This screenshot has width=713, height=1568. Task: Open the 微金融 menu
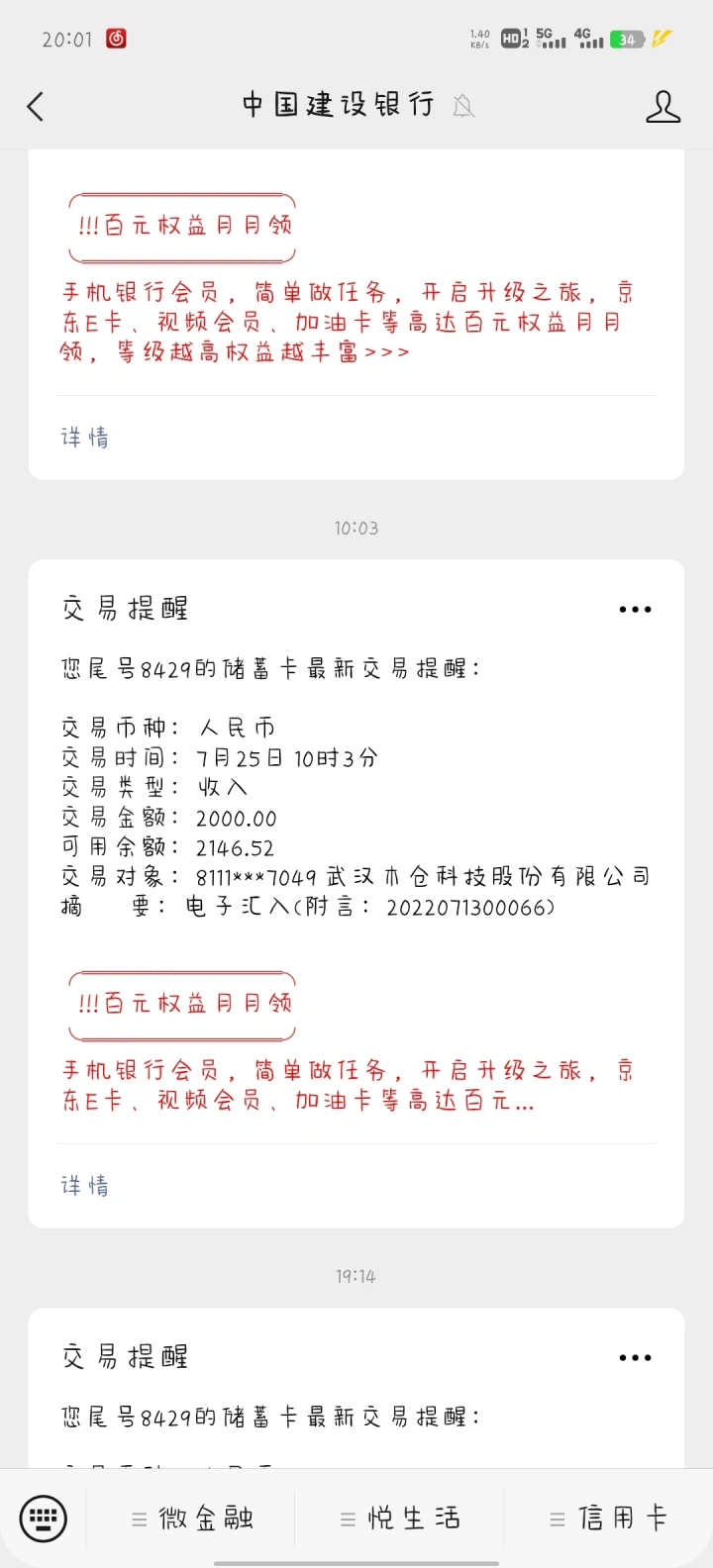point(192,1519)
